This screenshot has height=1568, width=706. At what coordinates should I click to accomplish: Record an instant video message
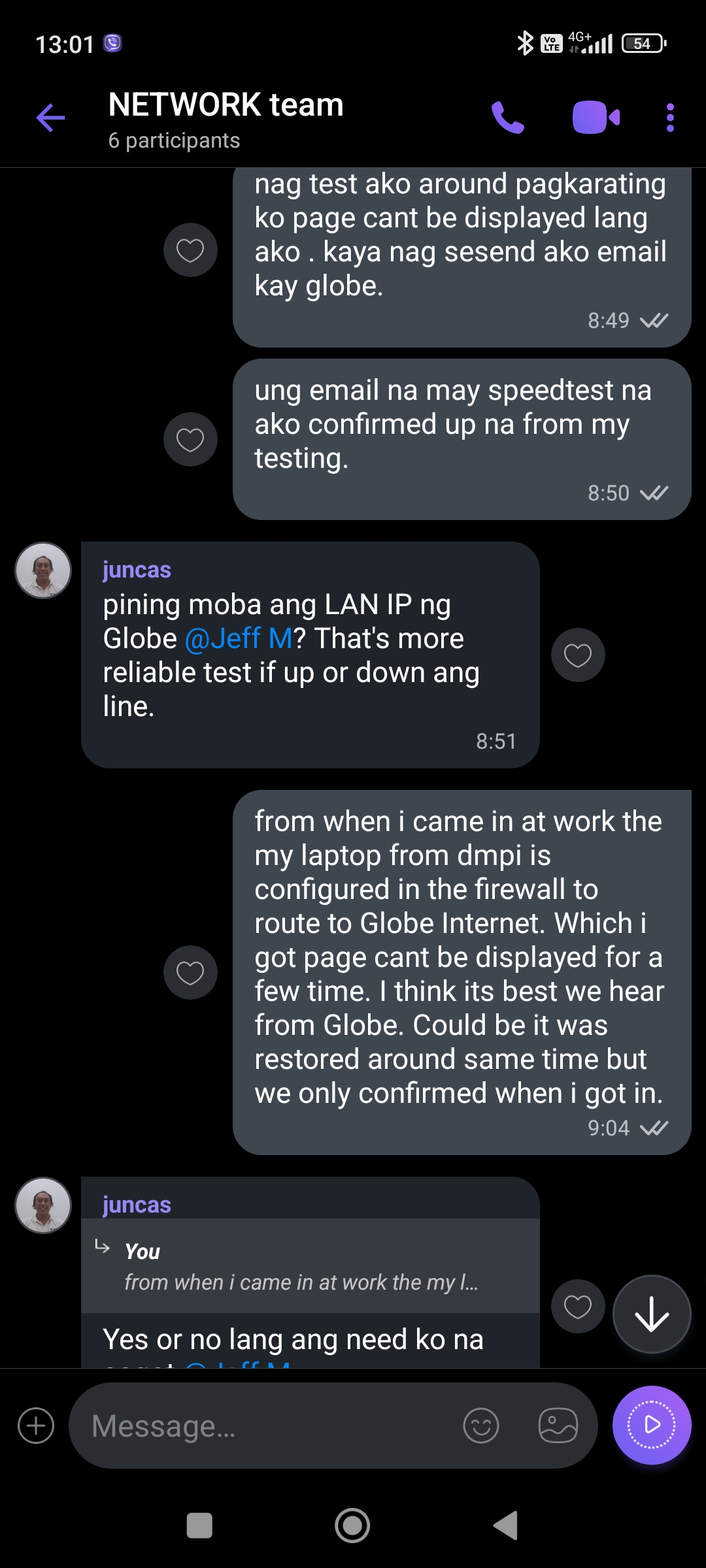click(x=652, y=1426)
